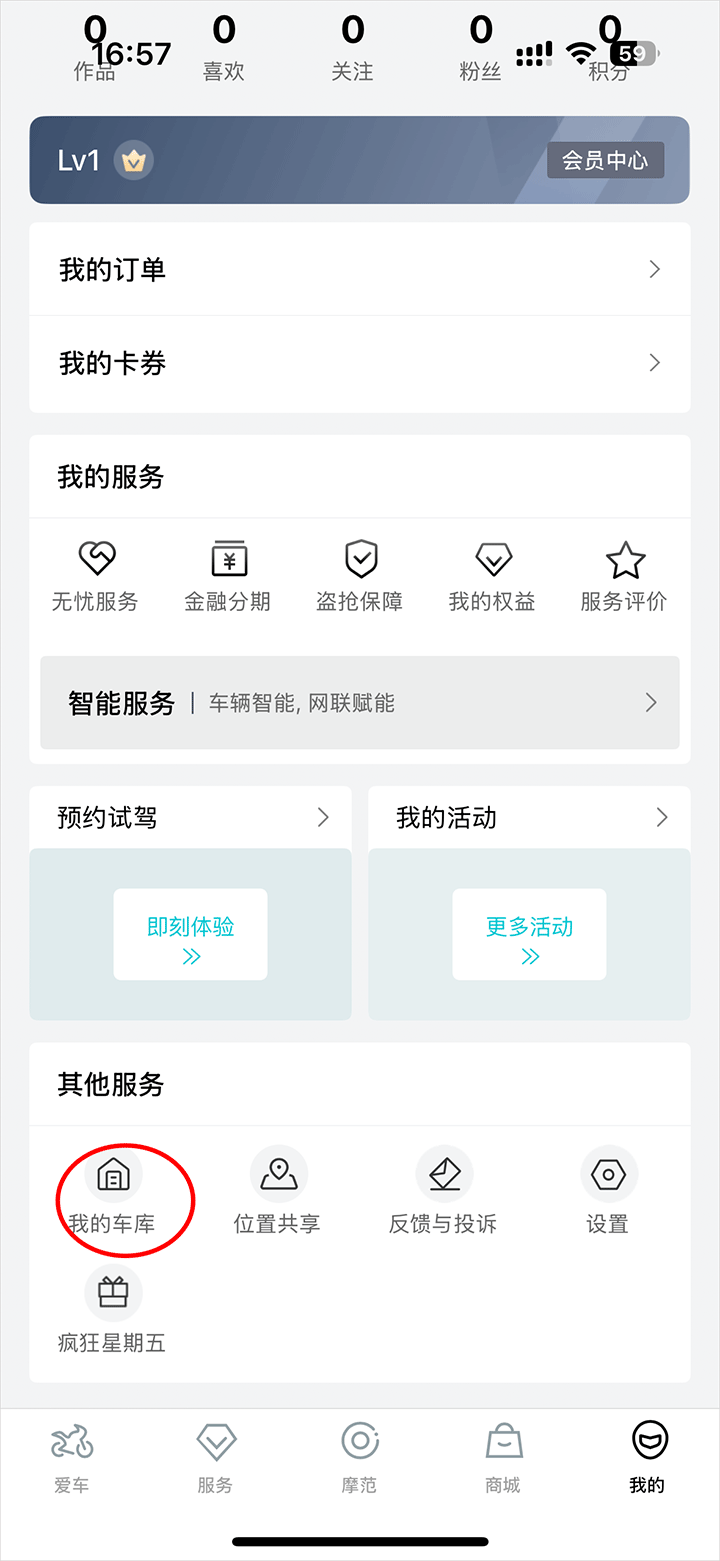720x1561 pixels.
Task: Switch to the 商城 tab
Action: 503,1458
